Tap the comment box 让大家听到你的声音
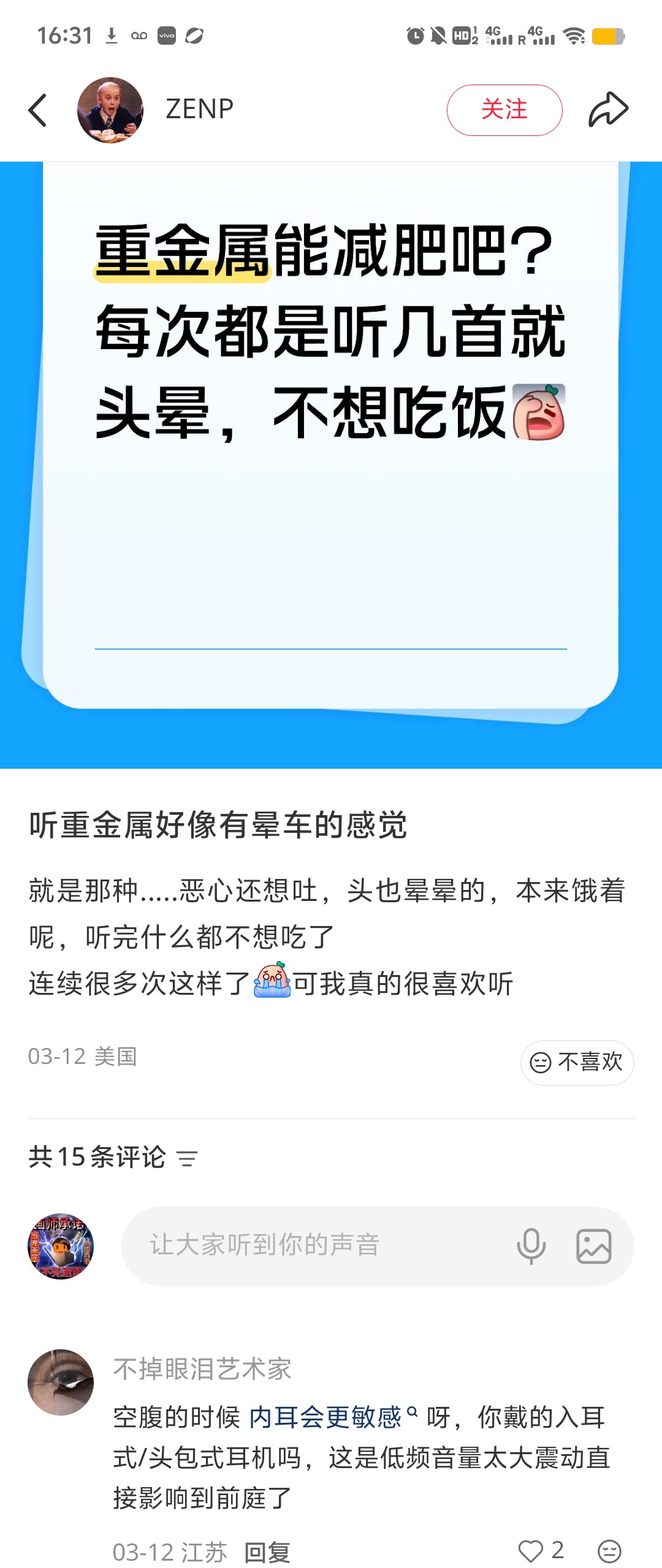662x1568 pixels. pyautogui.click(x=319, y=1245)
